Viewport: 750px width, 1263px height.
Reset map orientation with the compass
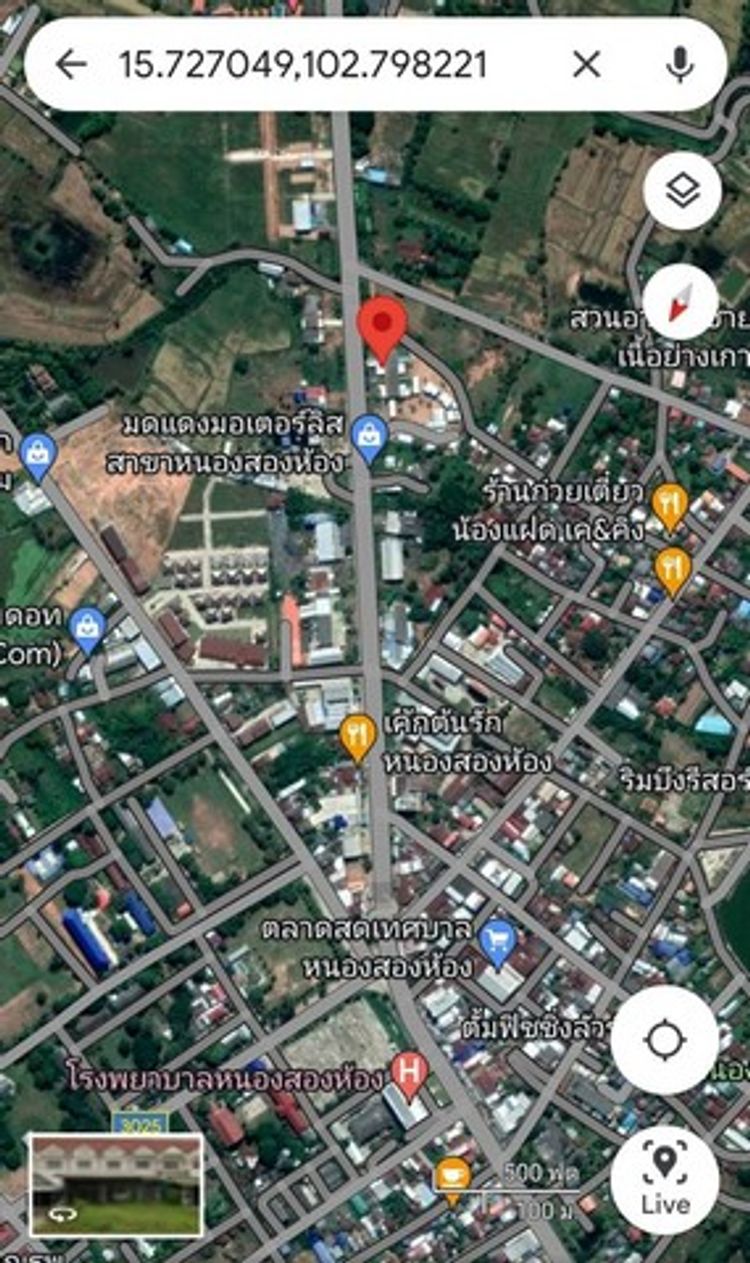click(x=681, y=303)
